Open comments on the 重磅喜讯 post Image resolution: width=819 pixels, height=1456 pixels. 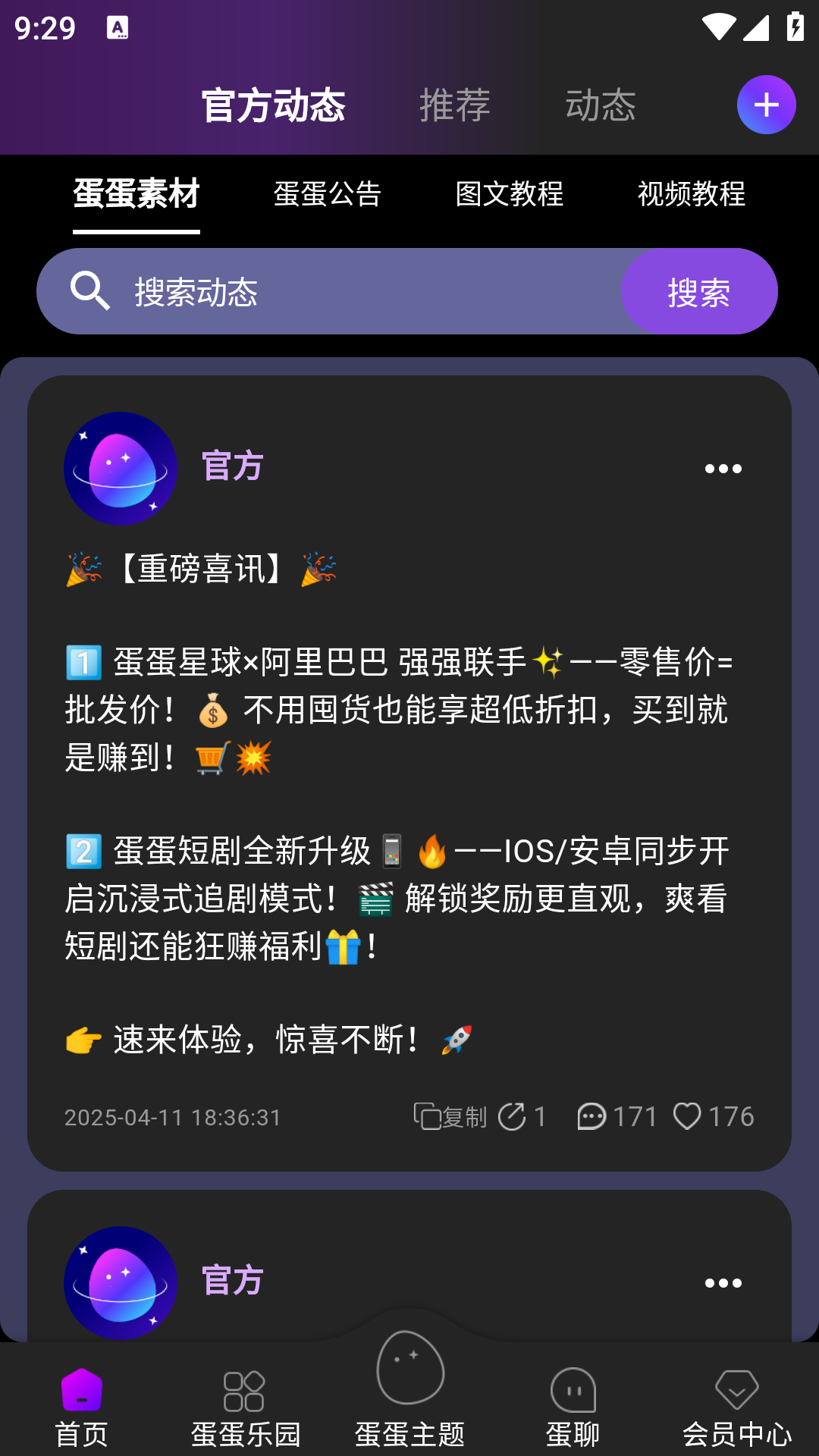[617, 1117]
